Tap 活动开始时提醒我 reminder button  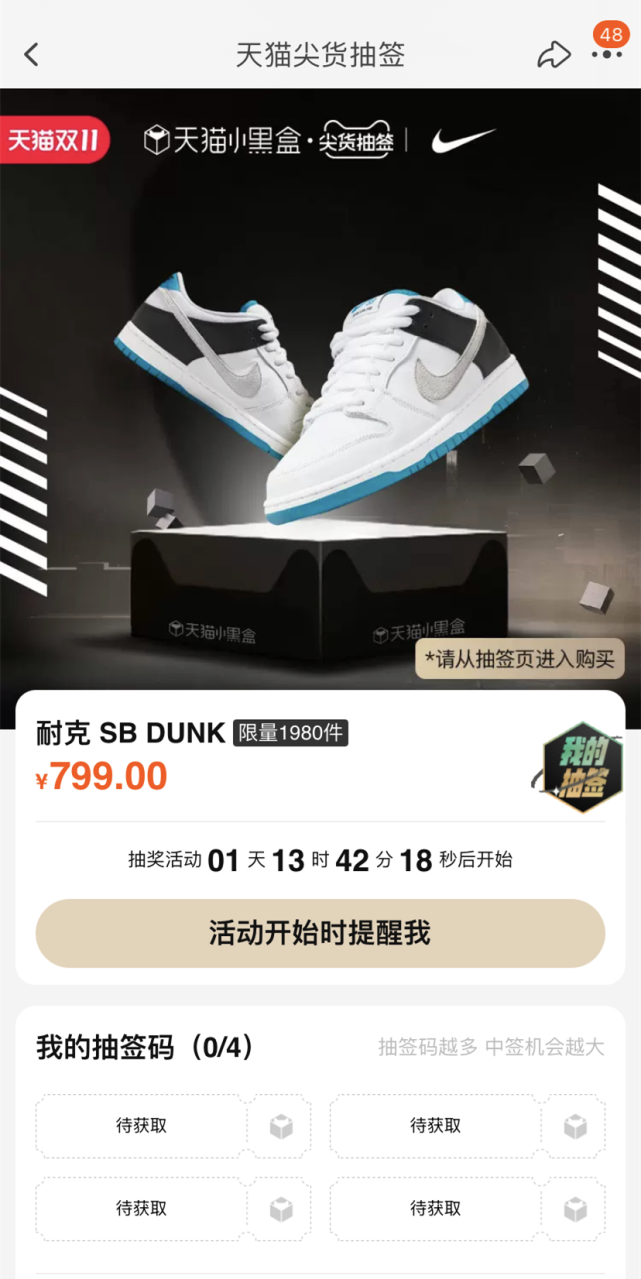point(320,933)
